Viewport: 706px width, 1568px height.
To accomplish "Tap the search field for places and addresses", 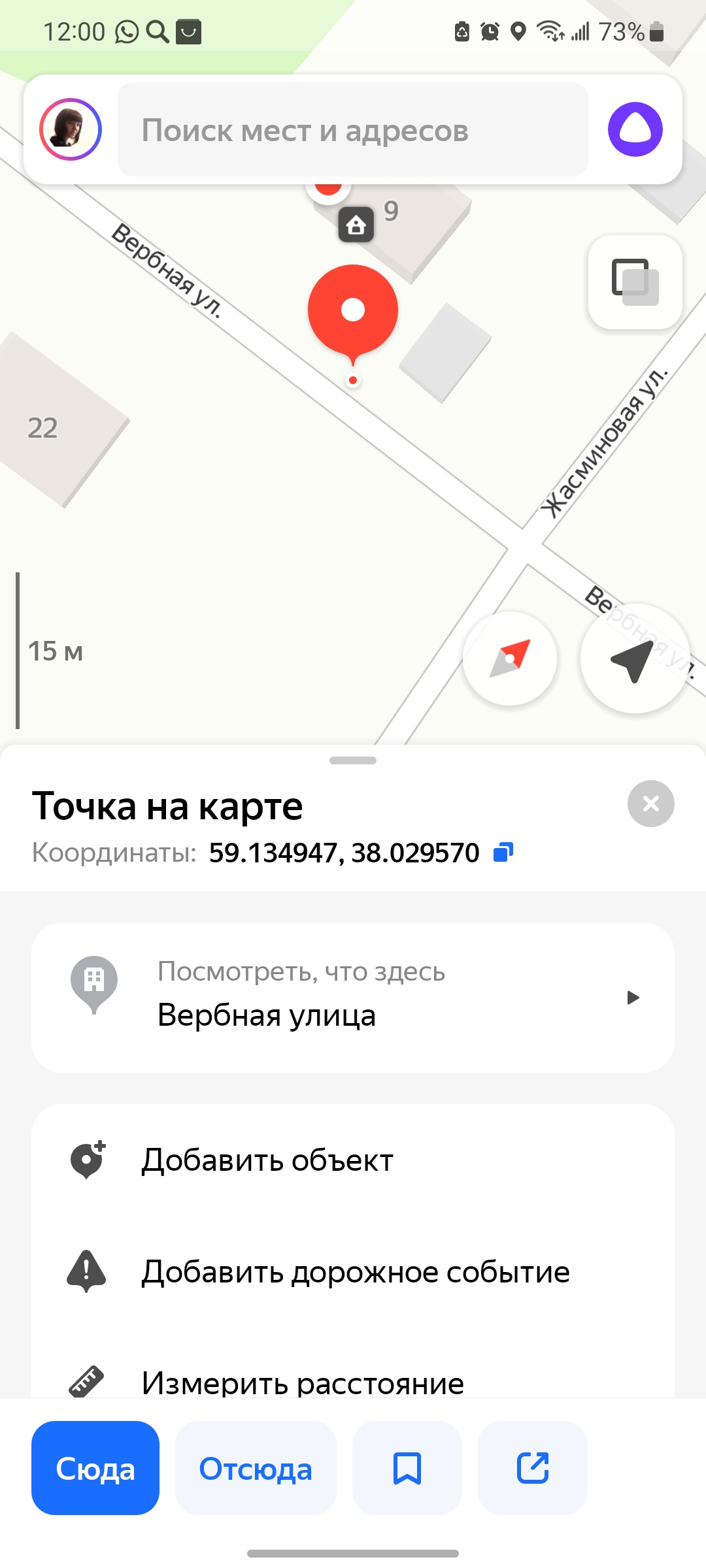I will tap(353, 130).
